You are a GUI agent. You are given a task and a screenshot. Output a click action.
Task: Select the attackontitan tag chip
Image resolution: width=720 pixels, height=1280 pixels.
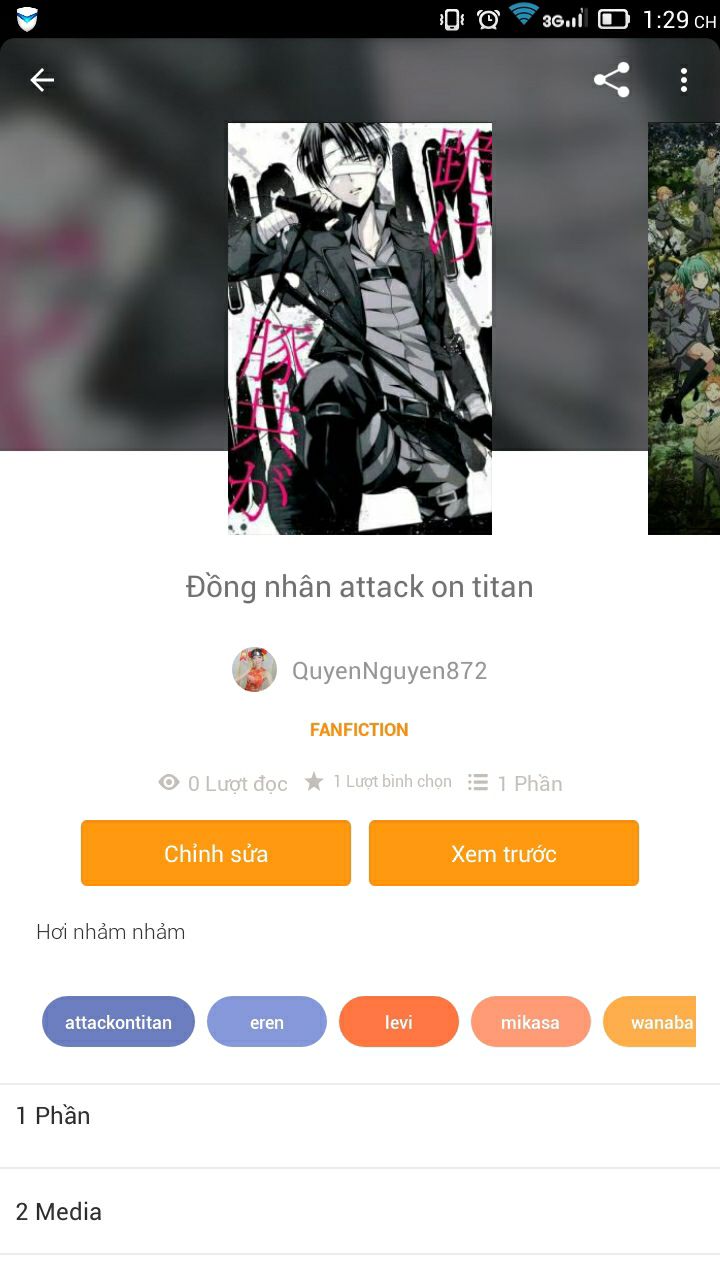[x=118, y=1022]
